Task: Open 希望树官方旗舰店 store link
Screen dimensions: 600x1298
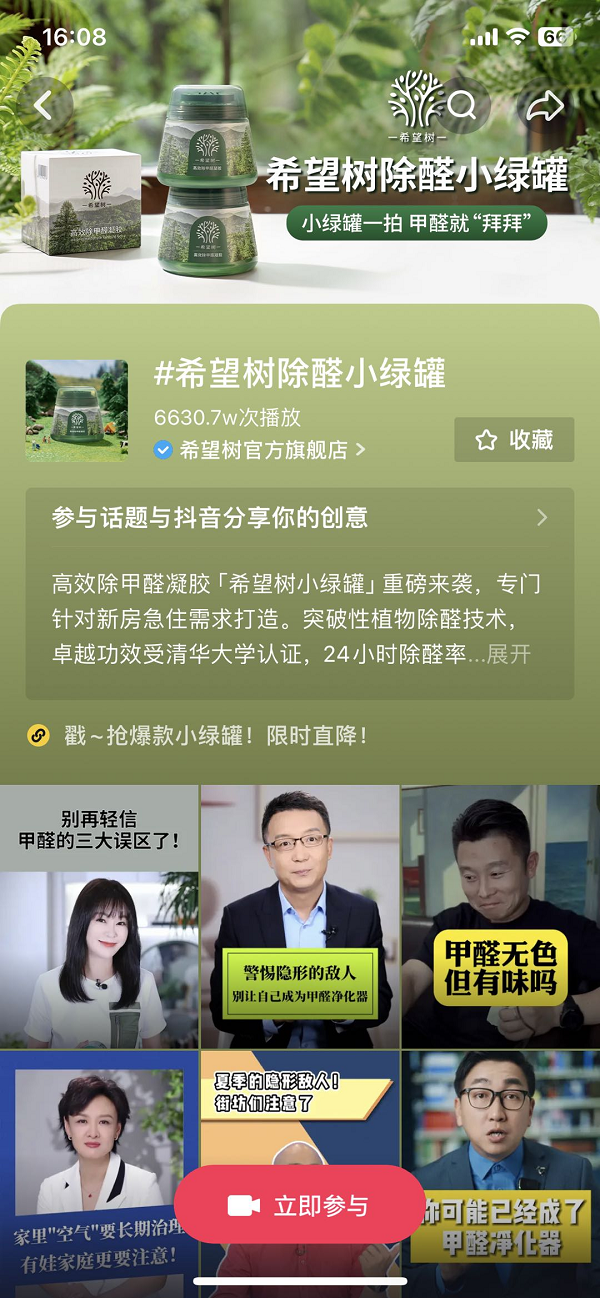Action: point(262,450)
